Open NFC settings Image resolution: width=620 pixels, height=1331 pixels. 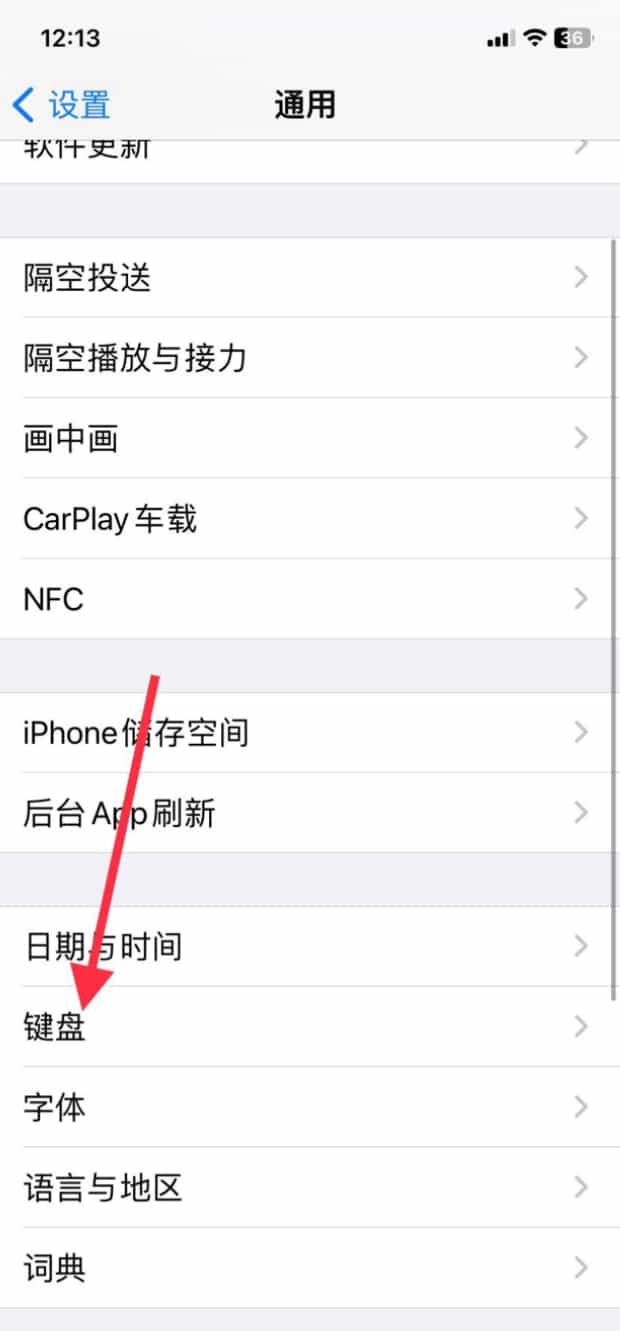tap(310, 599)
